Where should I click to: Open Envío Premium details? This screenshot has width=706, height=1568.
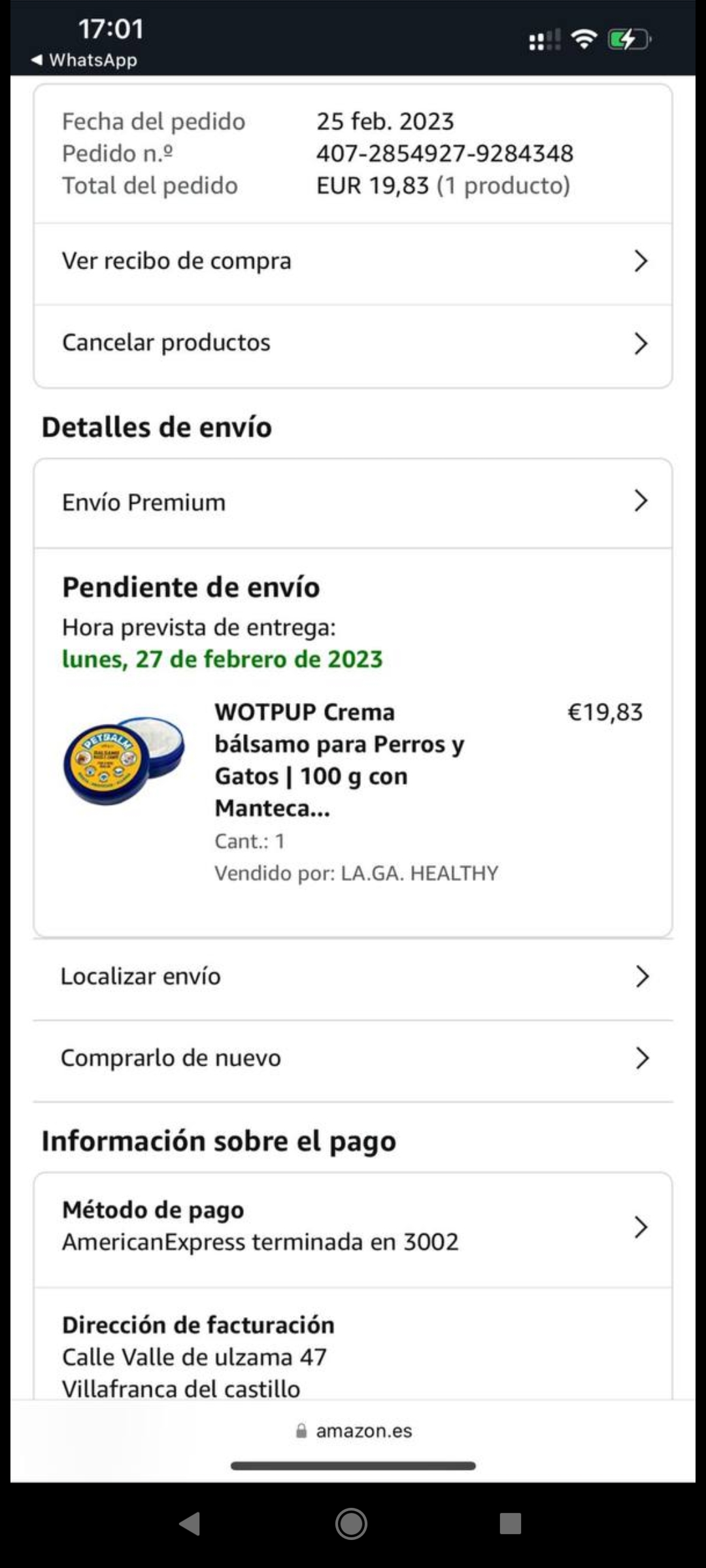[x=353, y=502]
